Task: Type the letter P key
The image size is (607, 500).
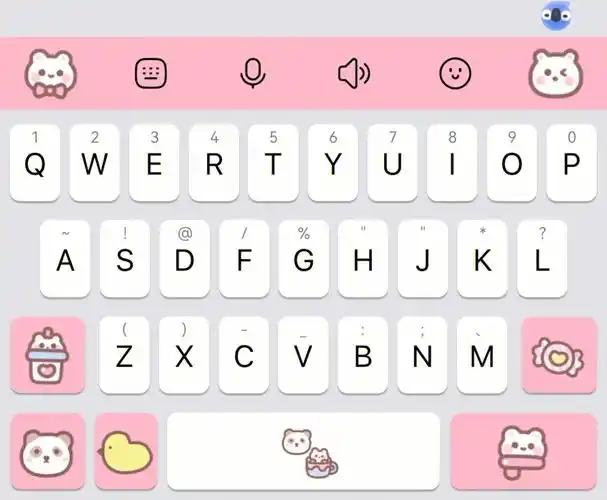Action: pos(571,162)
